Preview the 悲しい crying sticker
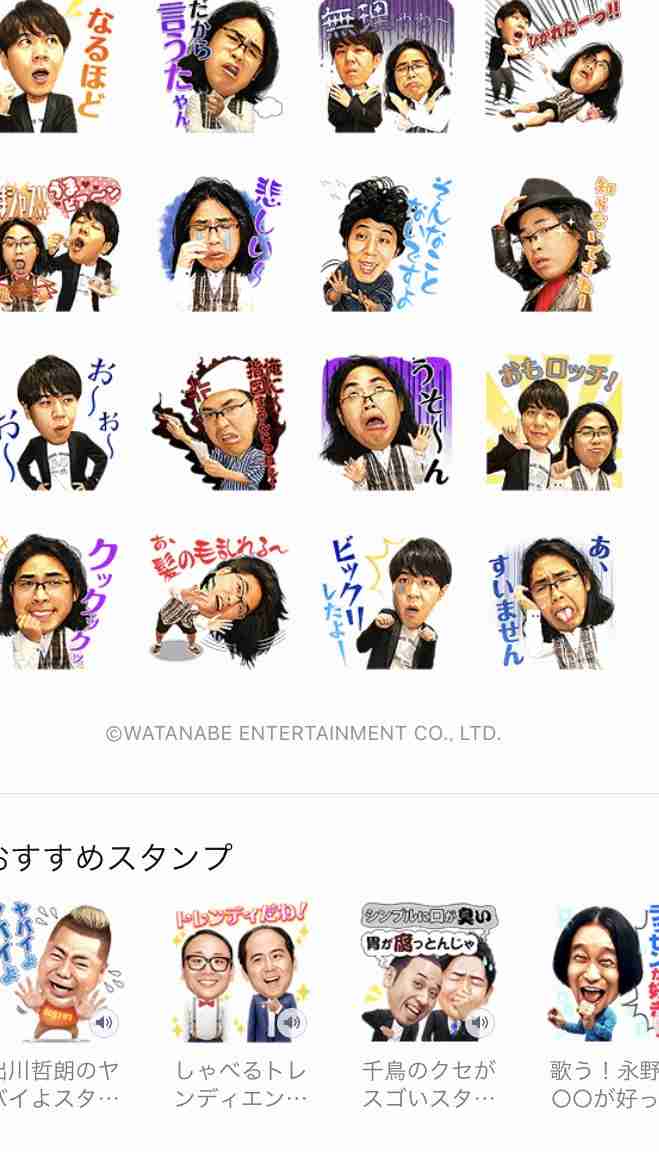 tap(219, 244)
